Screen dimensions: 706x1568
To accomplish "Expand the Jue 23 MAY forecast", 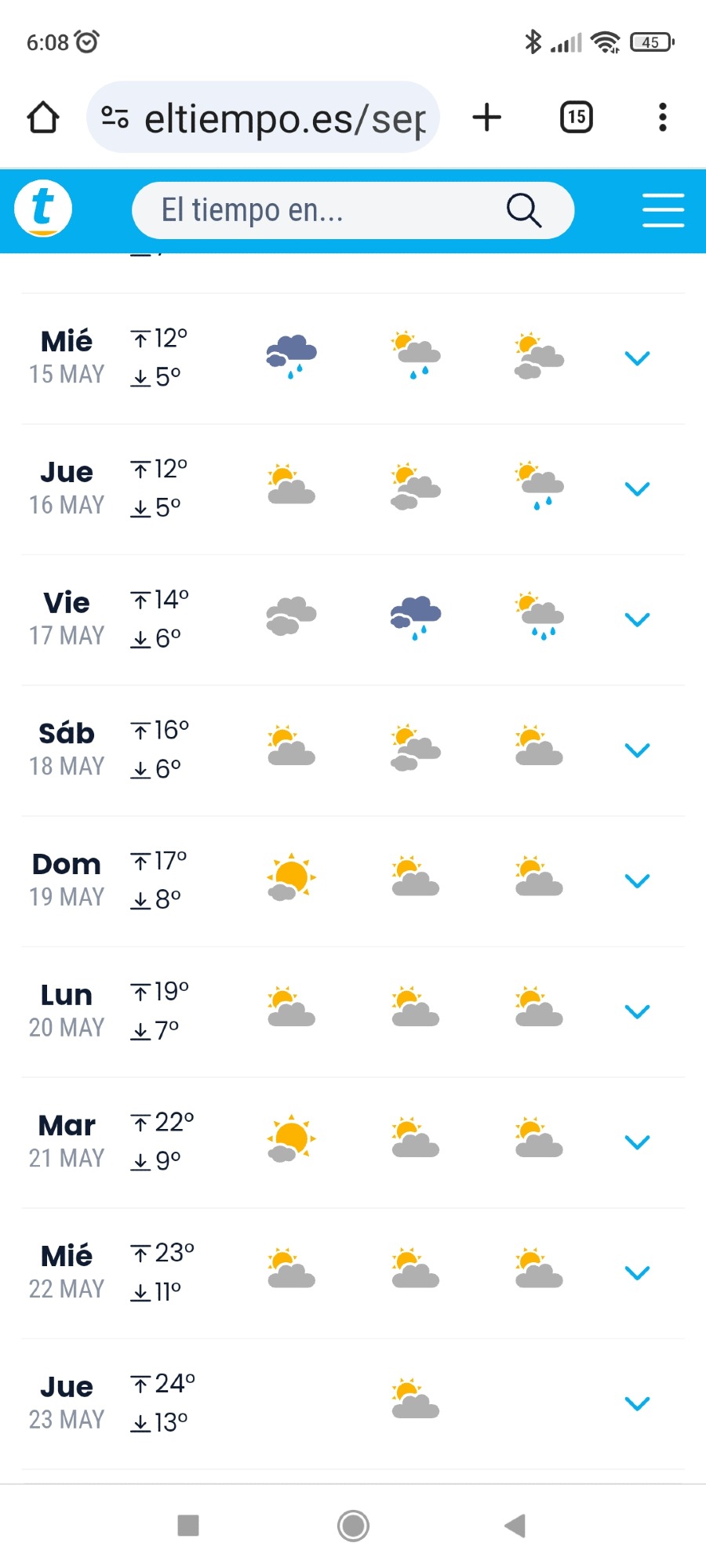I will click(637, 1404).
